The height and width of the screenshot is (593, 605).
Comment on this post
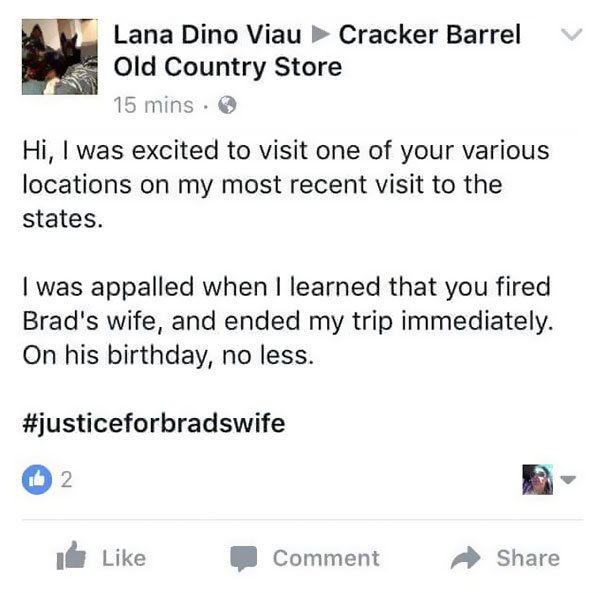pos(304,557)
